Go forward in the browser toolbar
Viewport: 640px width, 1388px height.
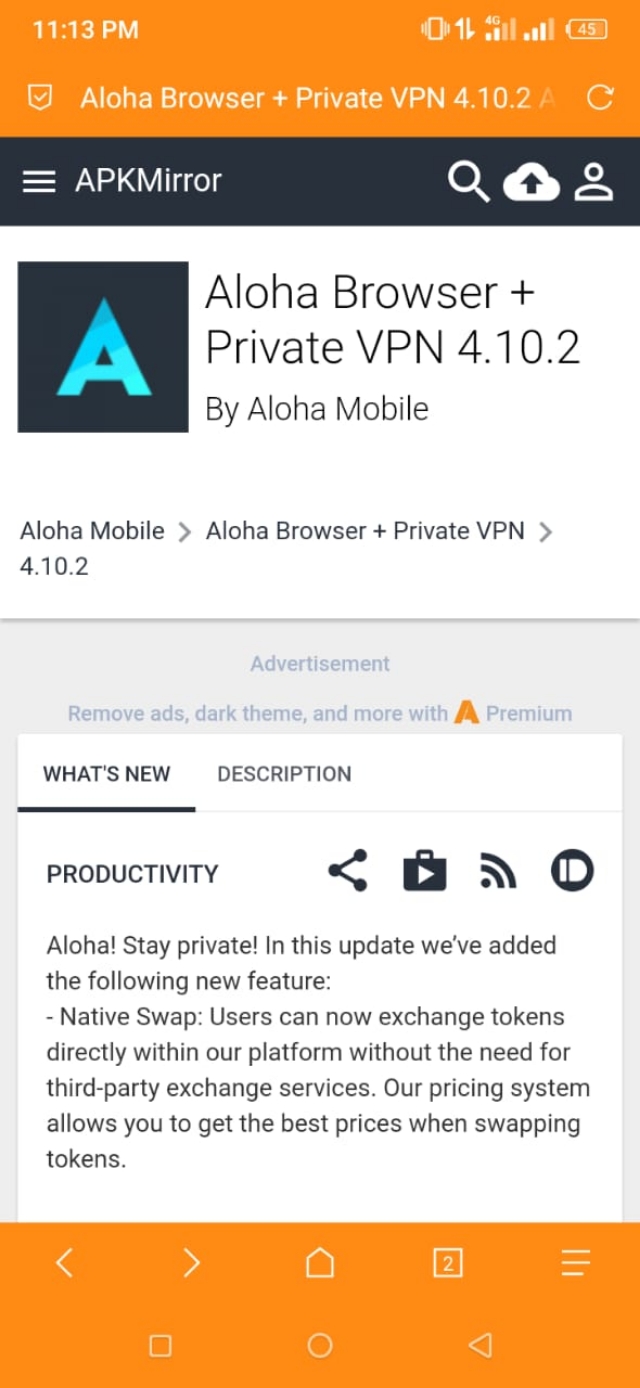(191, 1263)
